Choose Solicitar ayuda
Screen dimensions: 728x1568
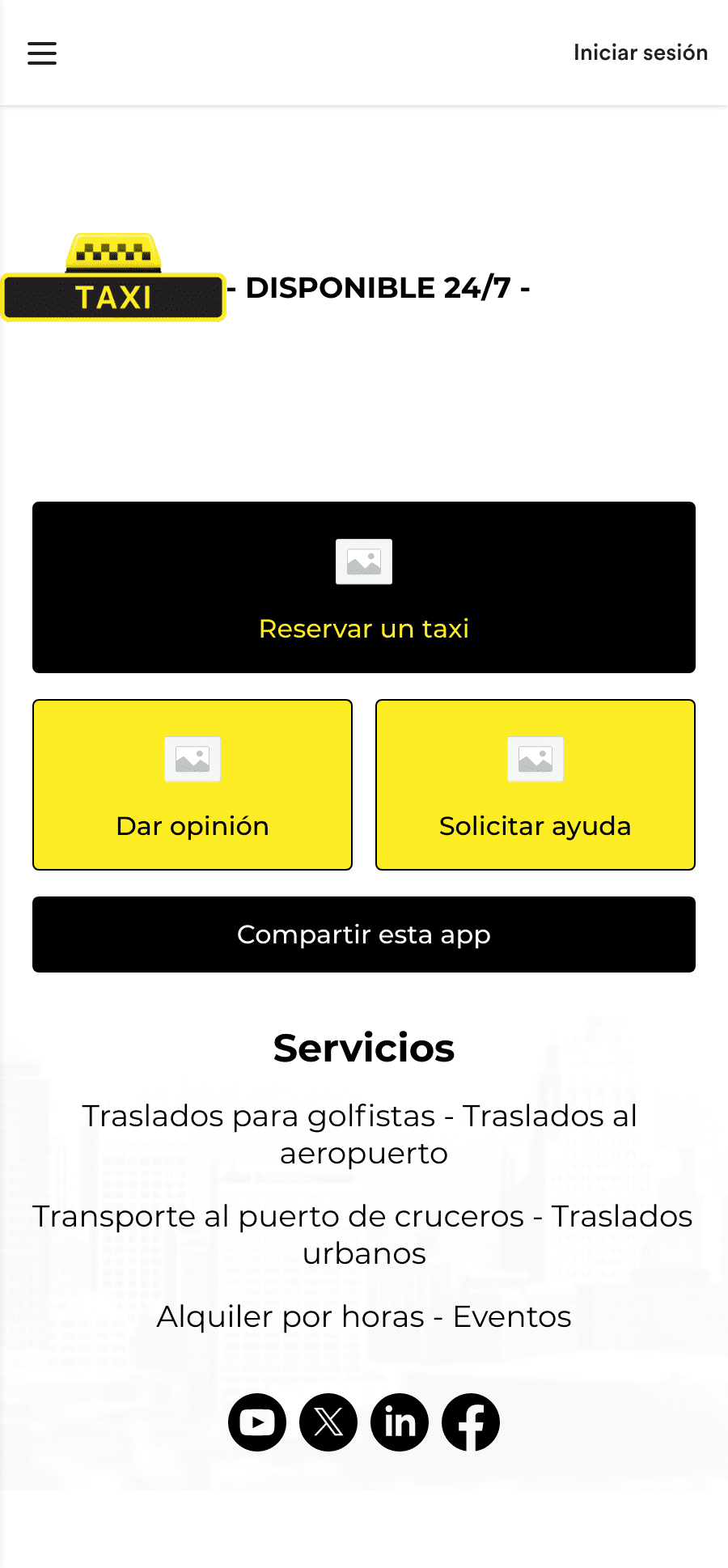535,785
